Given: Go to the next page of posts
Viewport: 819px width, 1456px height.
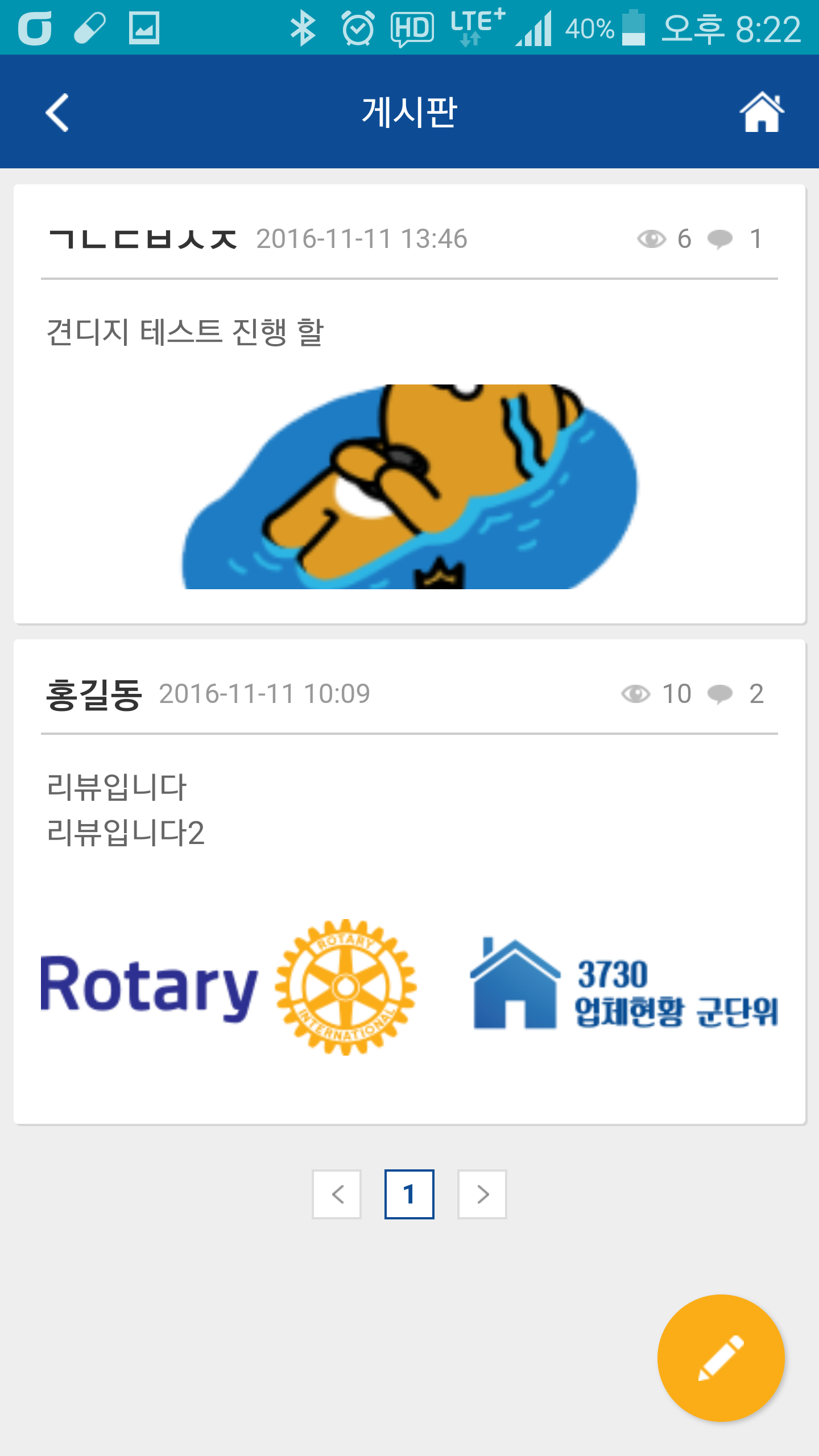Looking at the screenshot, I should pos(482,1194).
